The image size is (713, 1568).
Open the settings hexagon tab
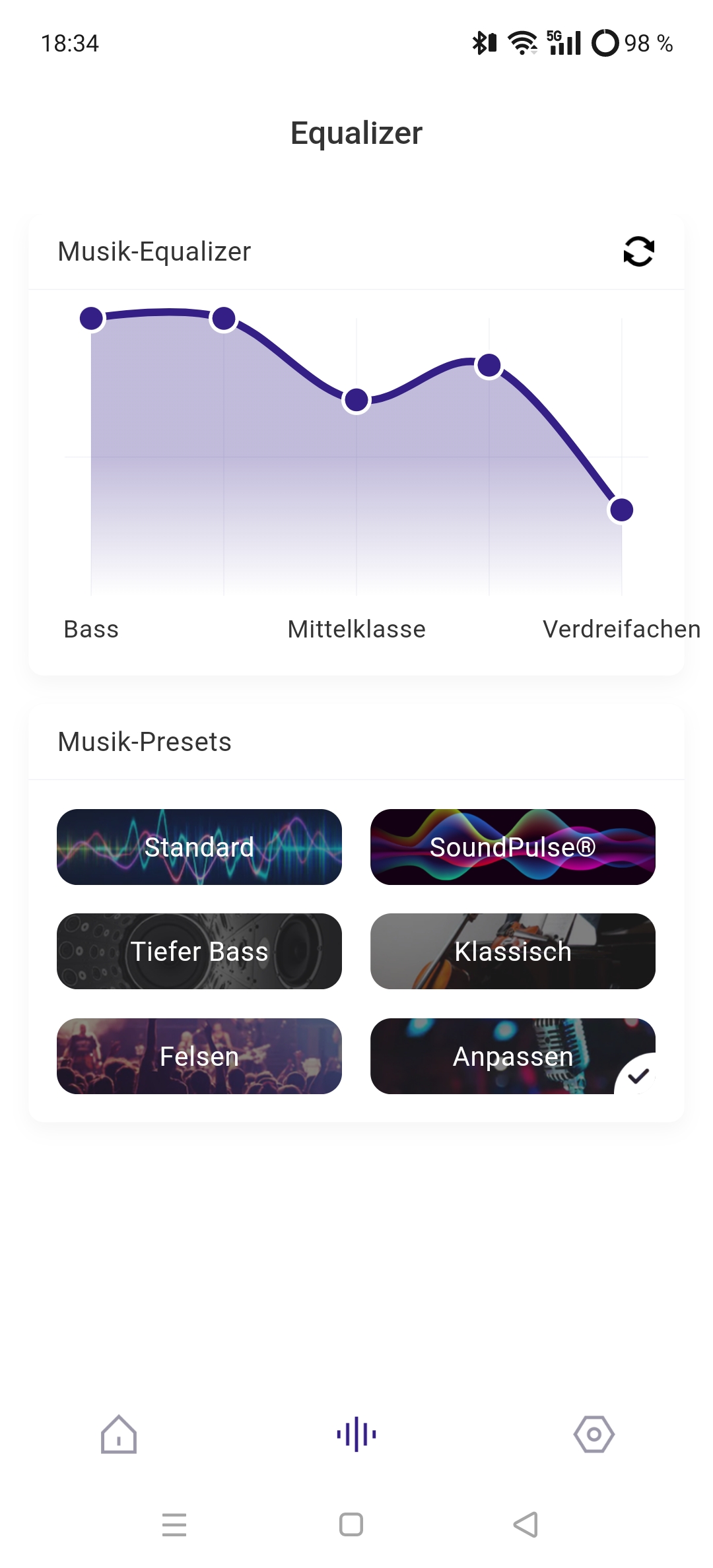(x=594, y=1434)
